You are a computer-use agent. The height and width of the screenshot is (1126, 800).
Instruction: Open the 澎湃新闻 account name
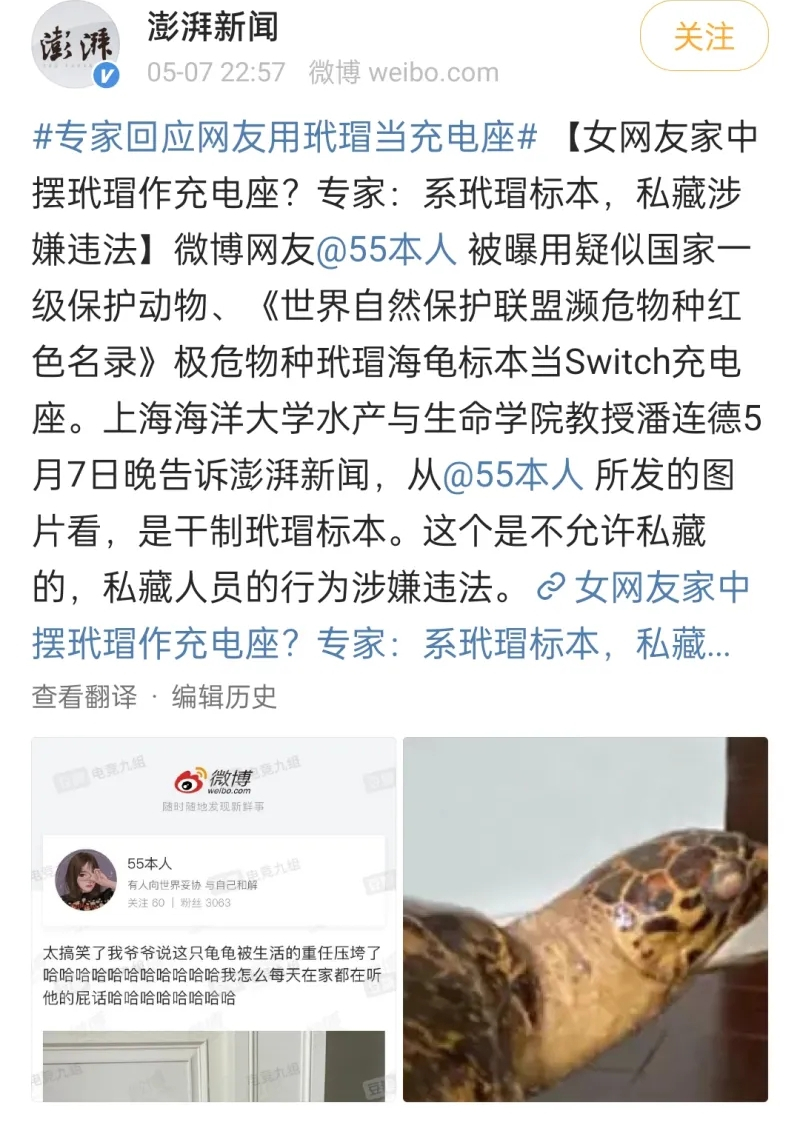(x=212, y=26)
